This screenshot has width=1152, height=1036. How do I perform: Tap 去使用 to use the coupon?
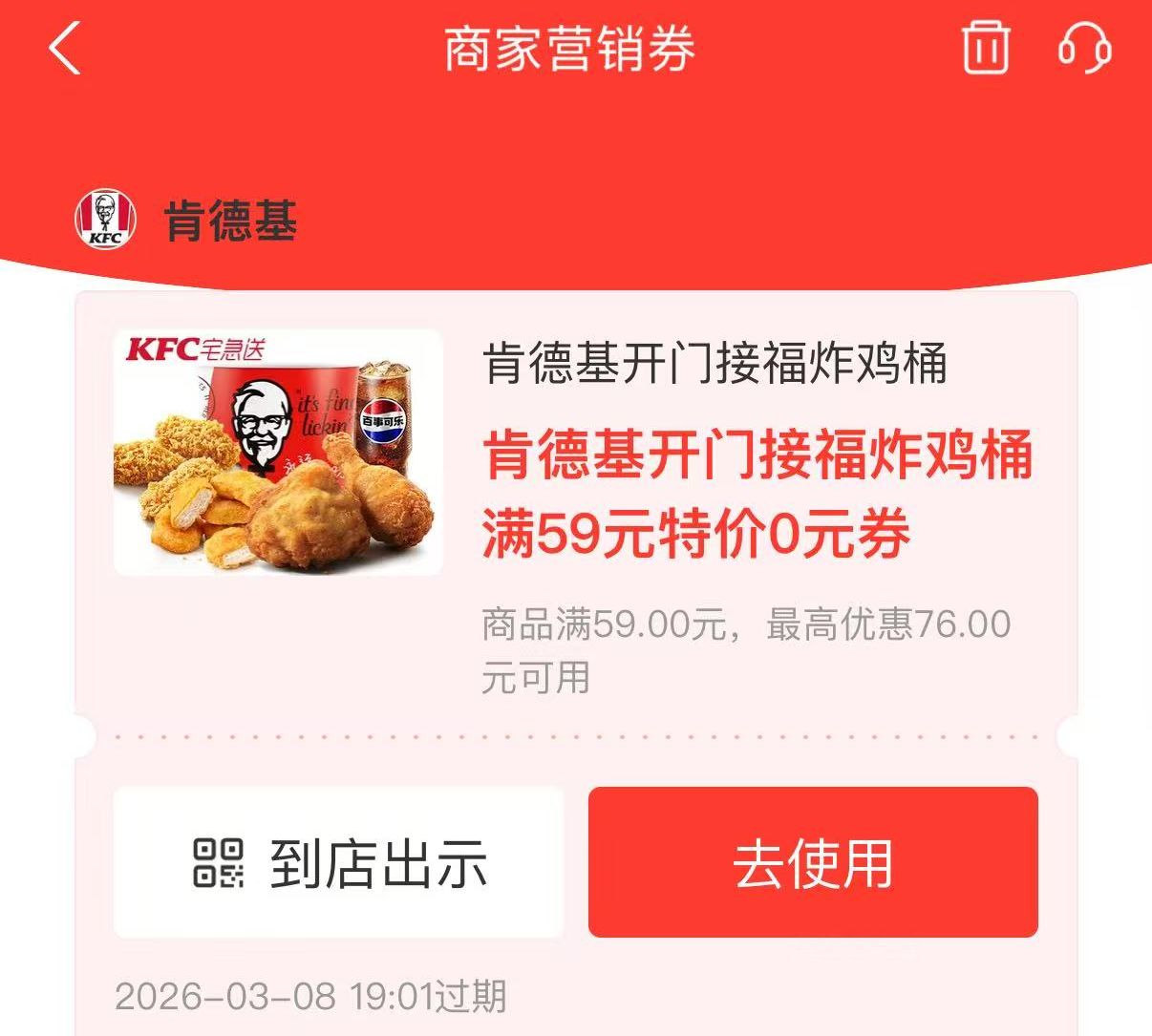(813, 862)
